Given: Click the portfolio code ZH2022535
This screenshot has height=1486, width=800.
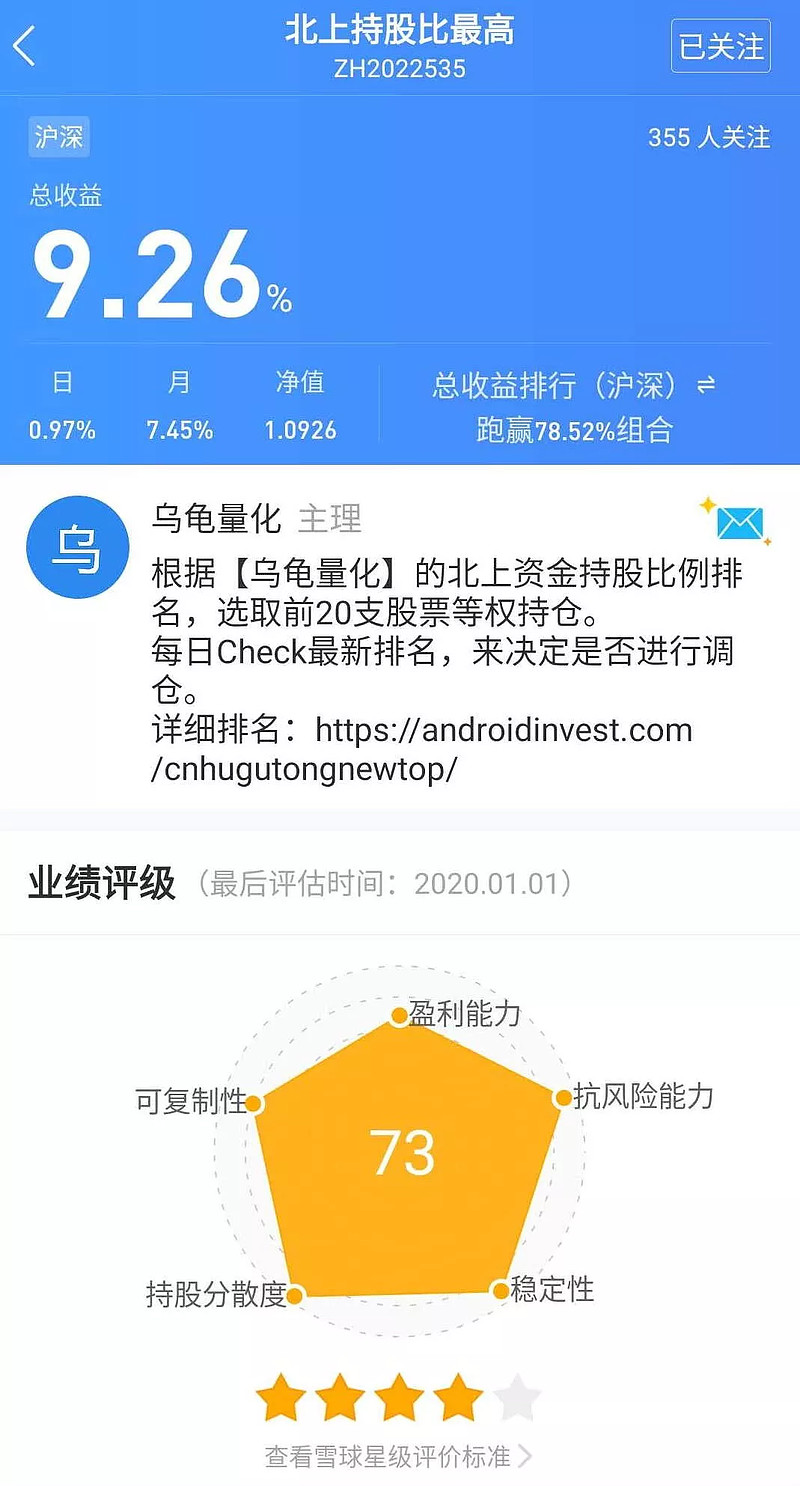Looking at the screenshot, I should [x=400, y=70].
